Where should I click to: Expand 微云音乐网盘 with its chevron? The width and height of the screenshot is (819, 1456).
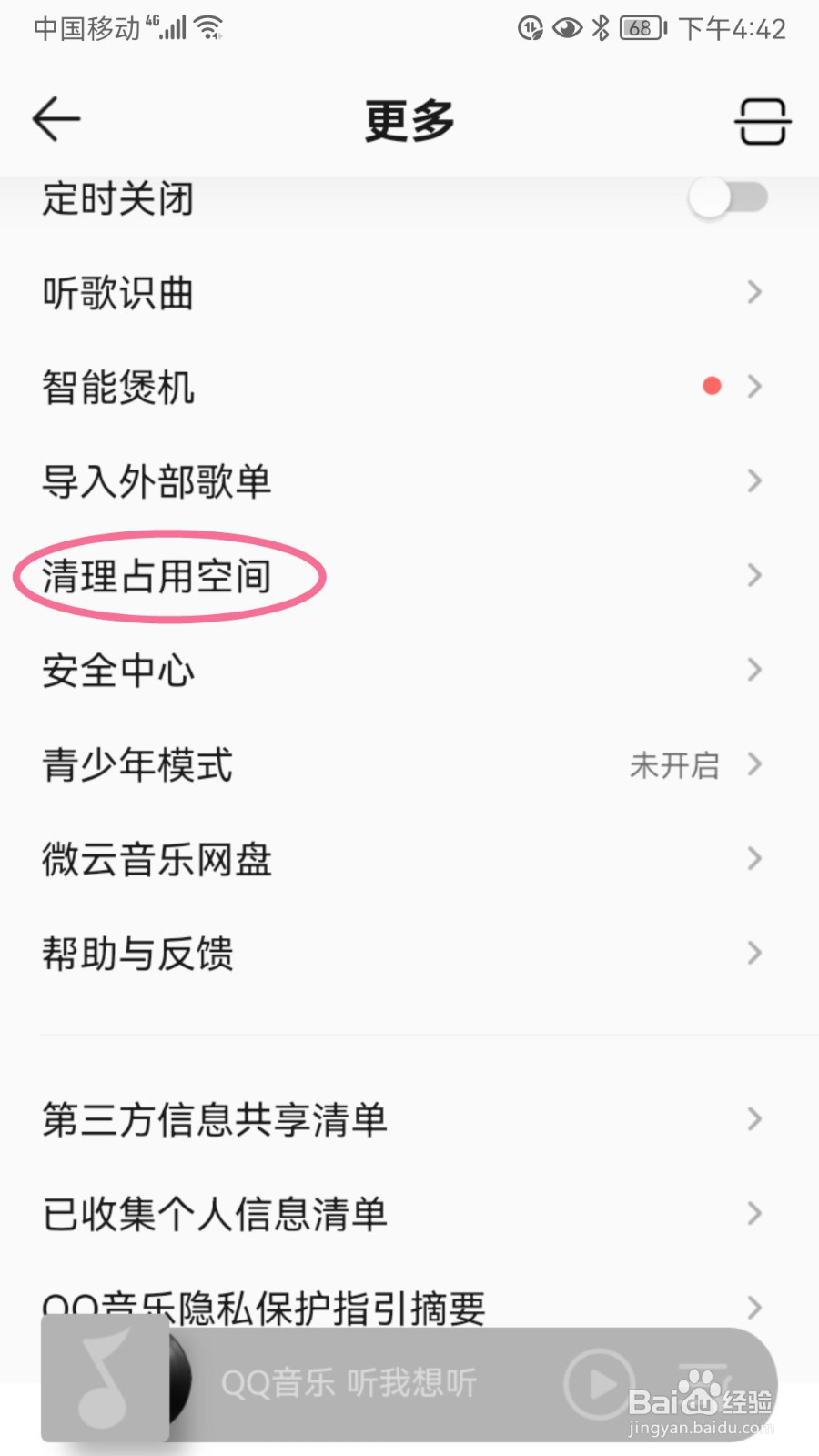tap(753, 858)
